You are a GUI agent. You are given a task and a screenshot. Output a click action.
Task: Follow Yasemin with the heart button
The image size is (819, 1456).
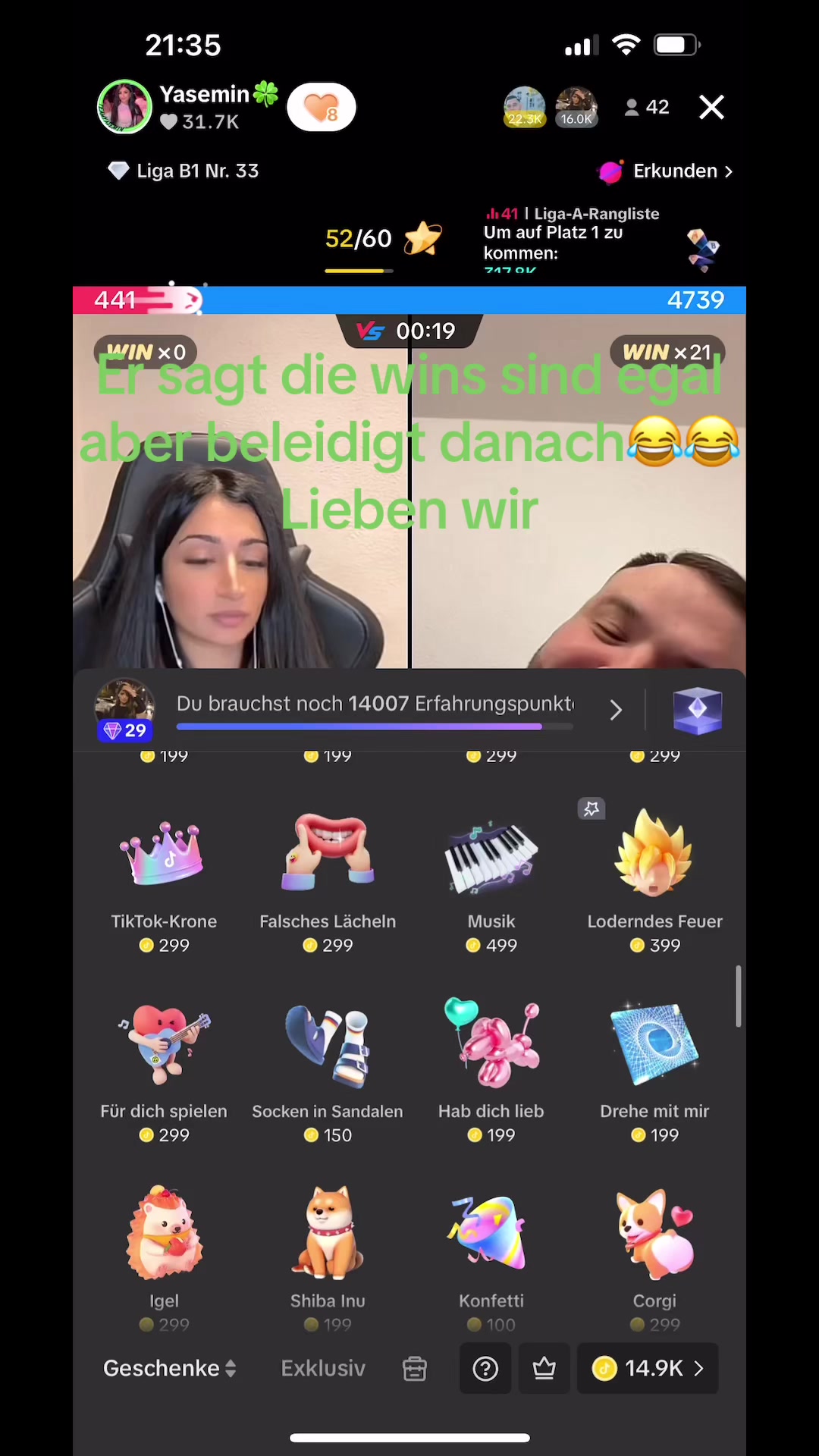pyautogui.click(x=321, y=107)
